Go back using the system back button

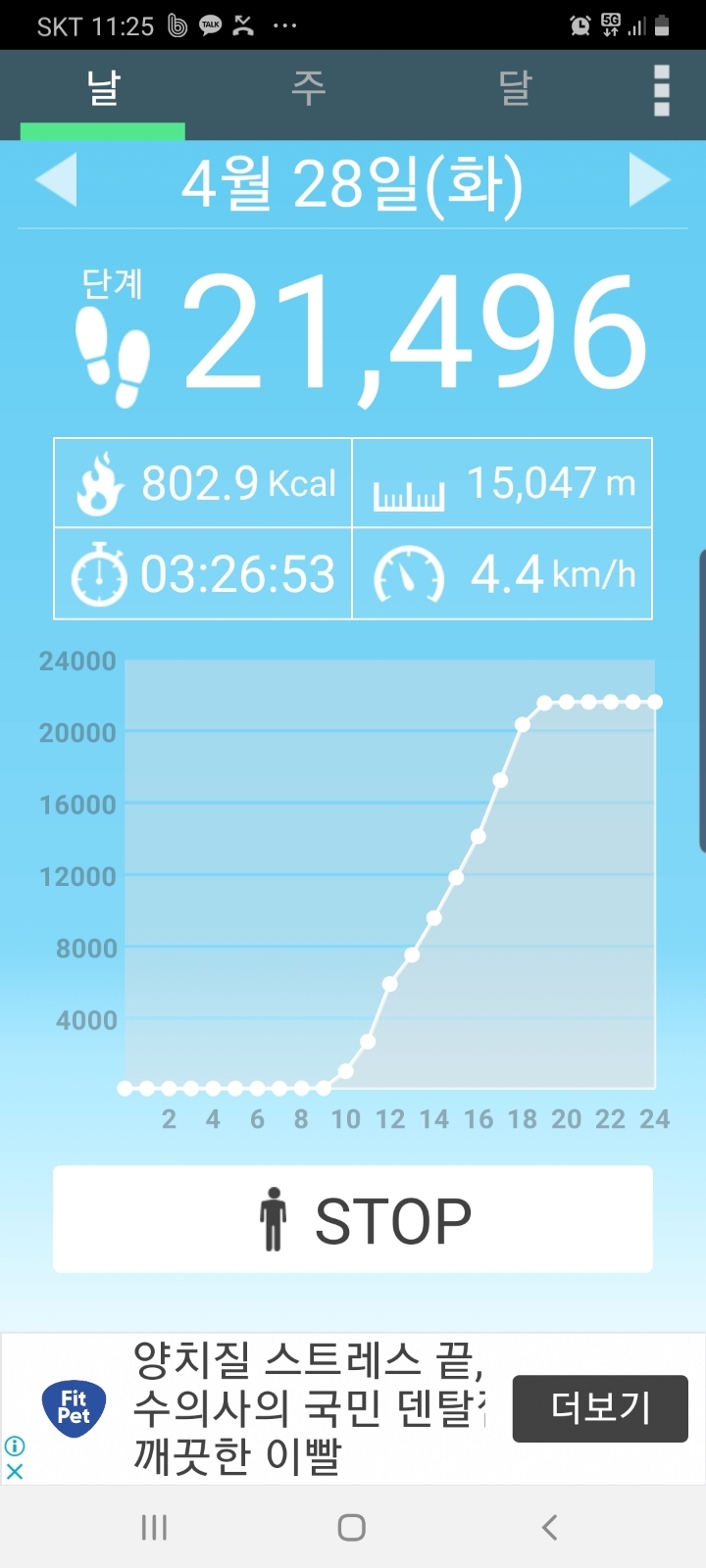(550, 1527)
